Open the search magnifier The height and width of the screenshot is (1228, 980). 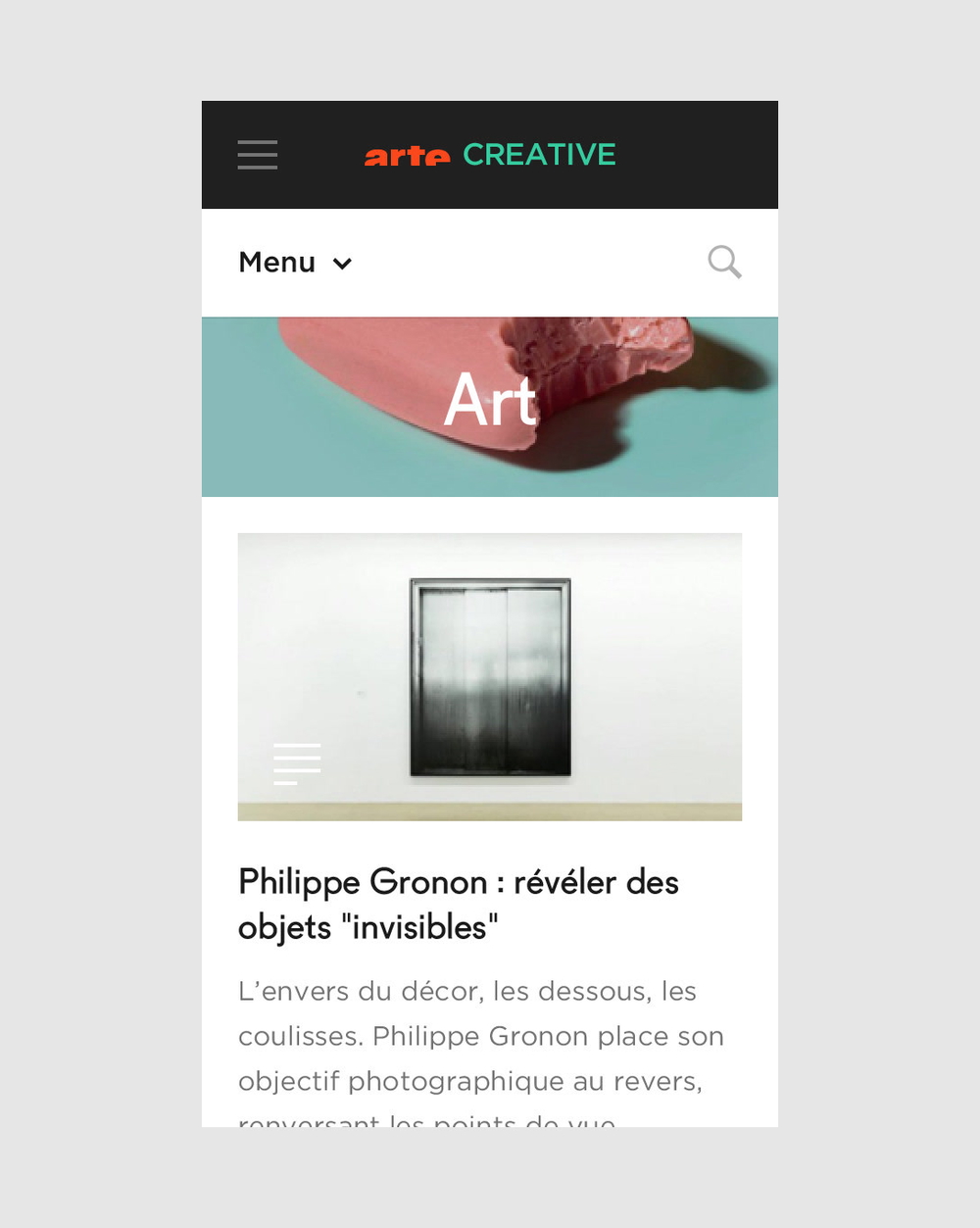[x=724, y=262]
